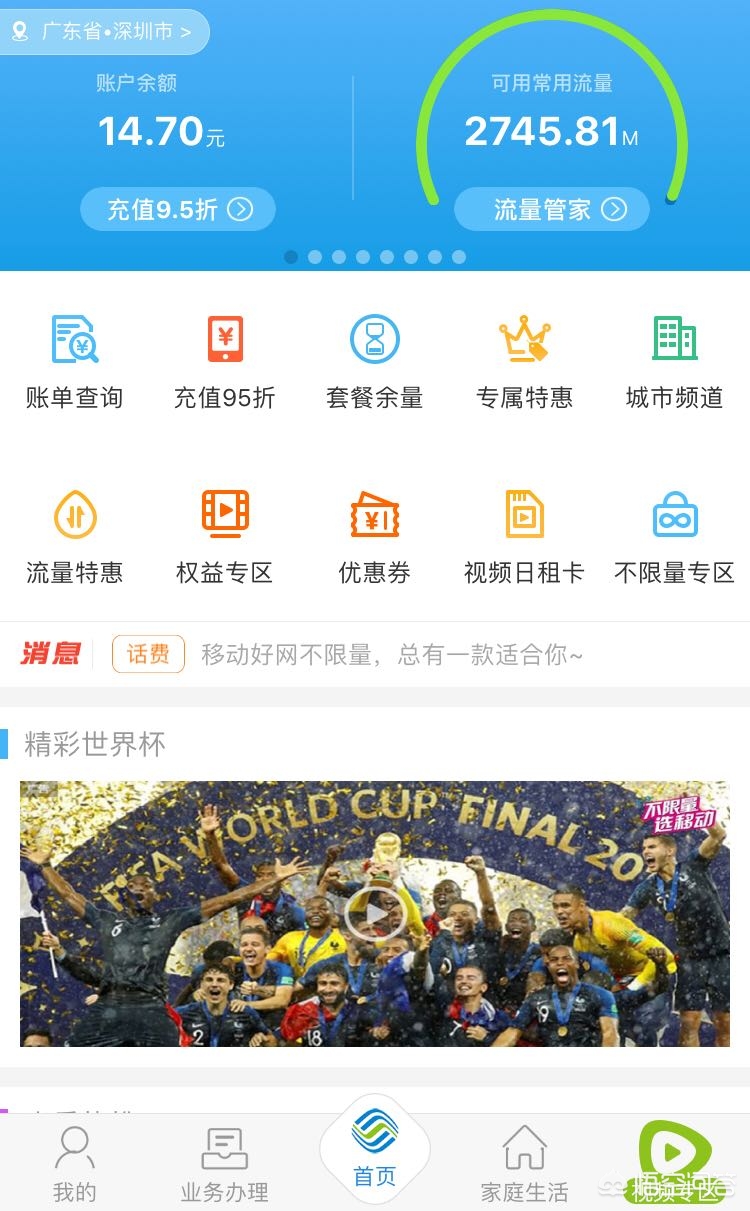Open the 视频专区 video tab

click(676, 1163)
